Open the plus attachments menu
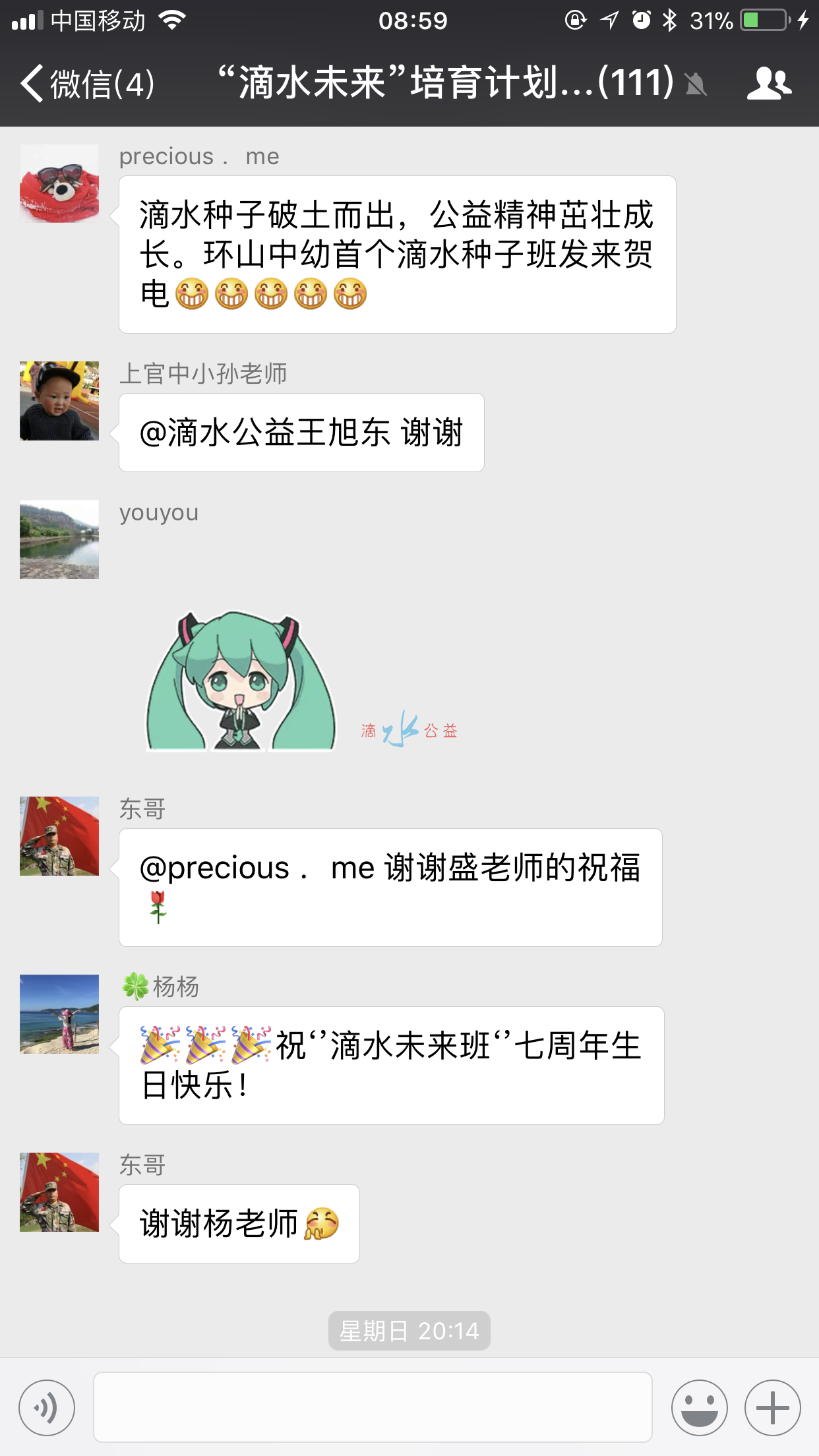819x1456 pixels. pyautogui.click(x=772, y=1407)
